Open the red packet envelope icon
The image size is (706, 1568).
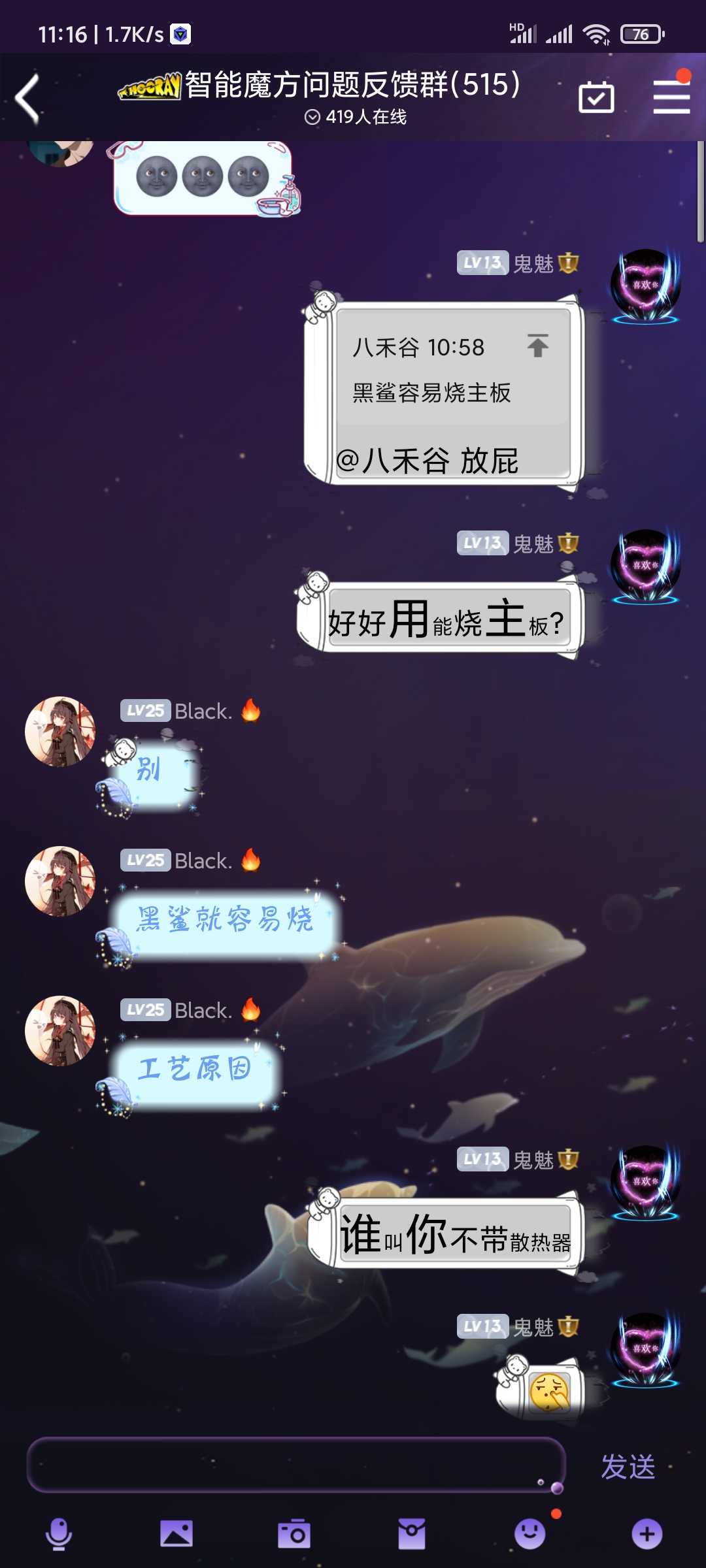coord(412,1533)
